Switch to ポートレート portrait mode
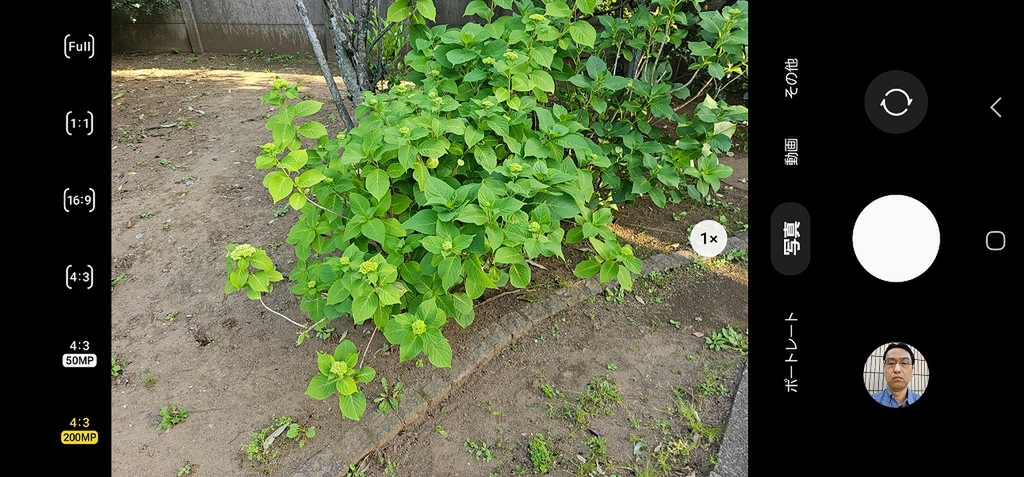Viewport: 1024px width, 477px height. 791,351
